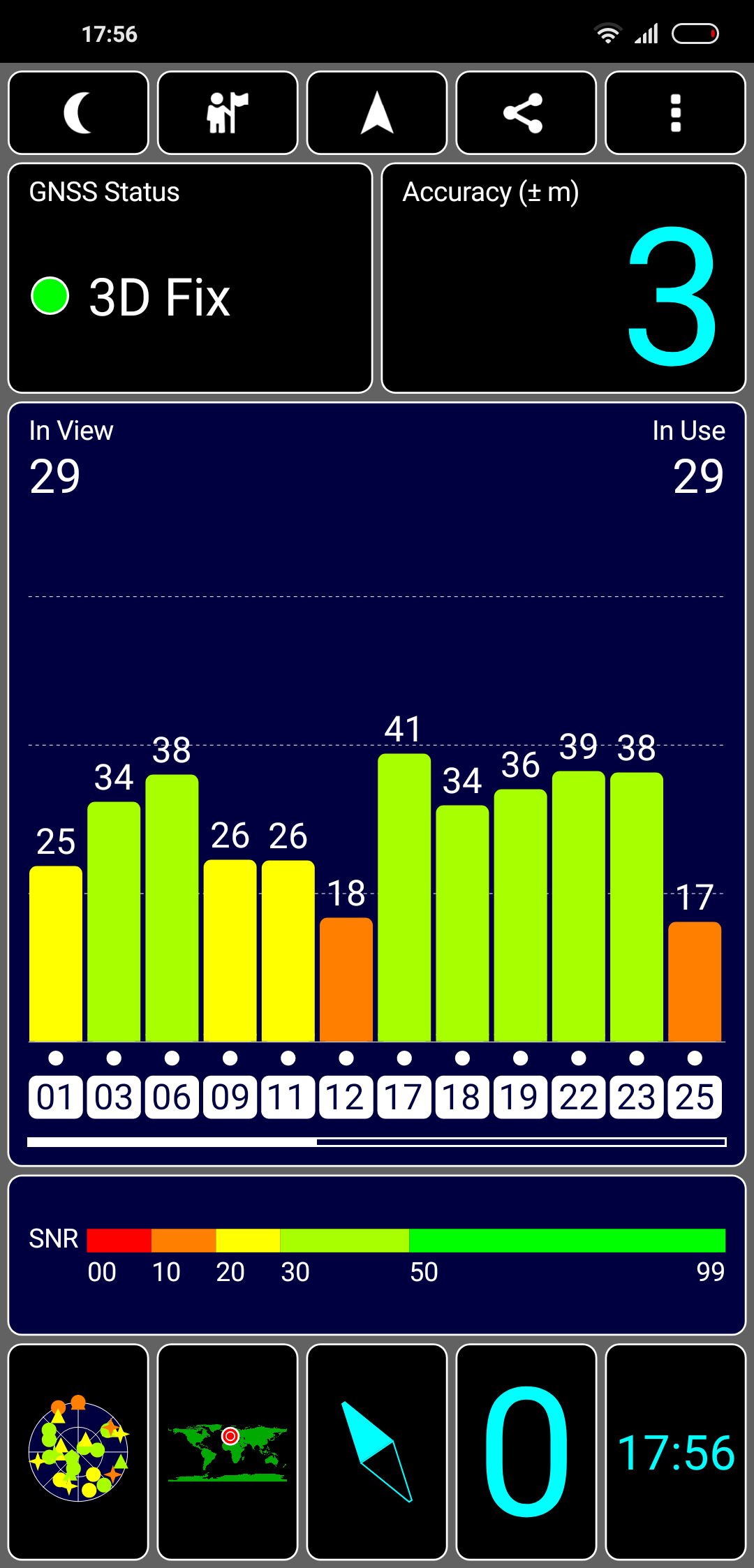Open the overflow menu

(676, 112)
